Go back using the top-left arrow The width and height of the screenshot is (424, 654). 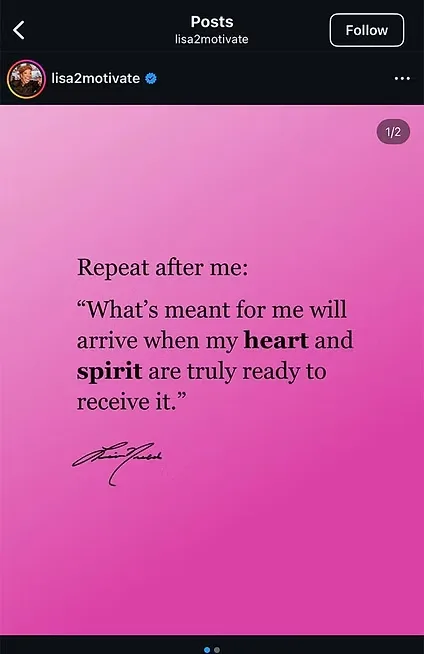point(19,30)
